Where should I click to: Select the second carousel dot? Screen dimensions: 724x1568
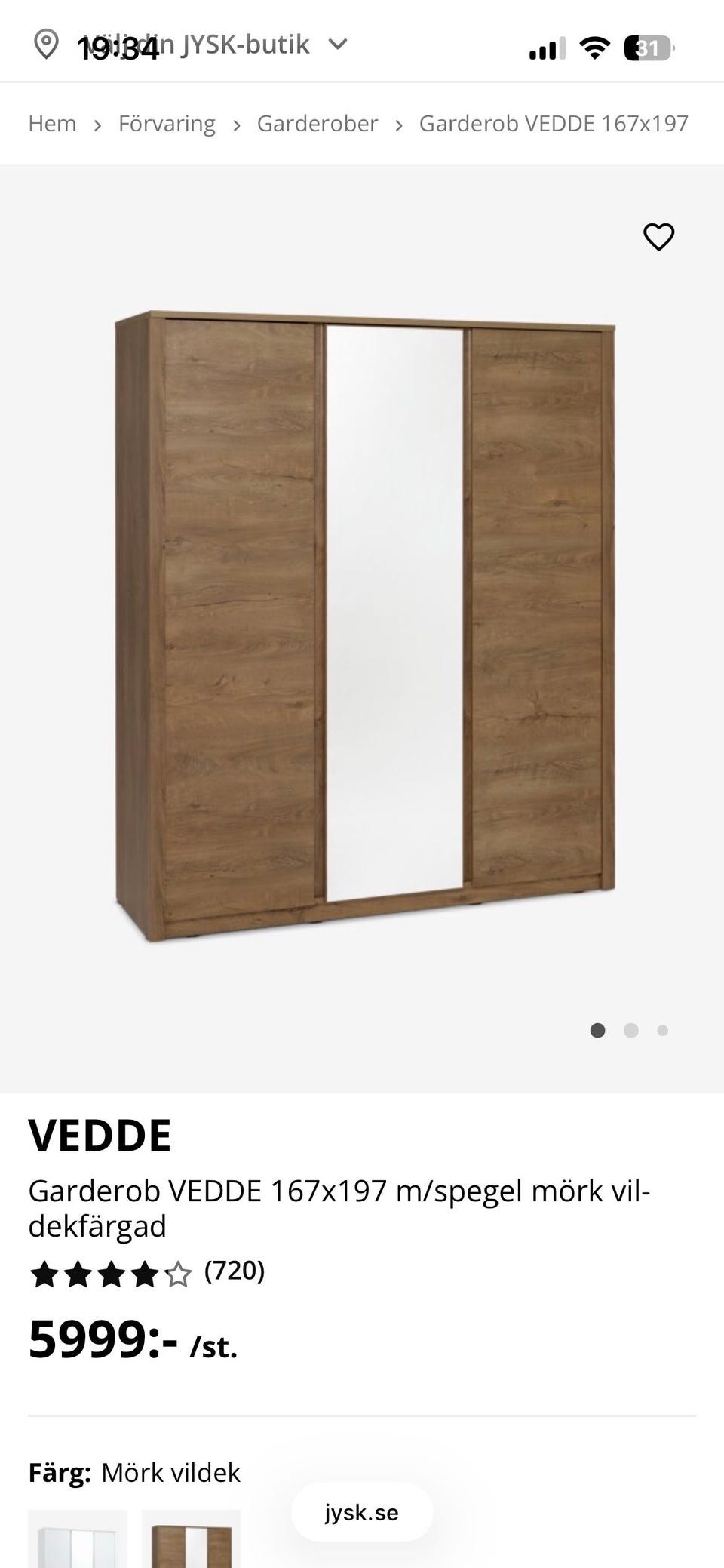point(630,1030)
